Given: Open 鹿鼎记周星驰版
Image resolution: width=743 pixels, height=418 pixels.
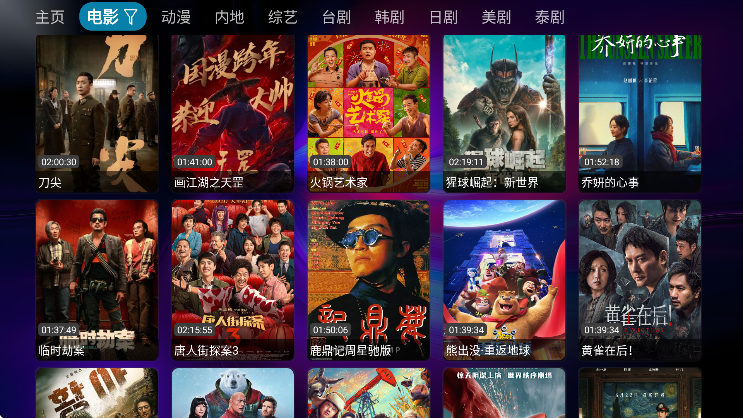Looking at the screenshot, I should pos(369,278).
